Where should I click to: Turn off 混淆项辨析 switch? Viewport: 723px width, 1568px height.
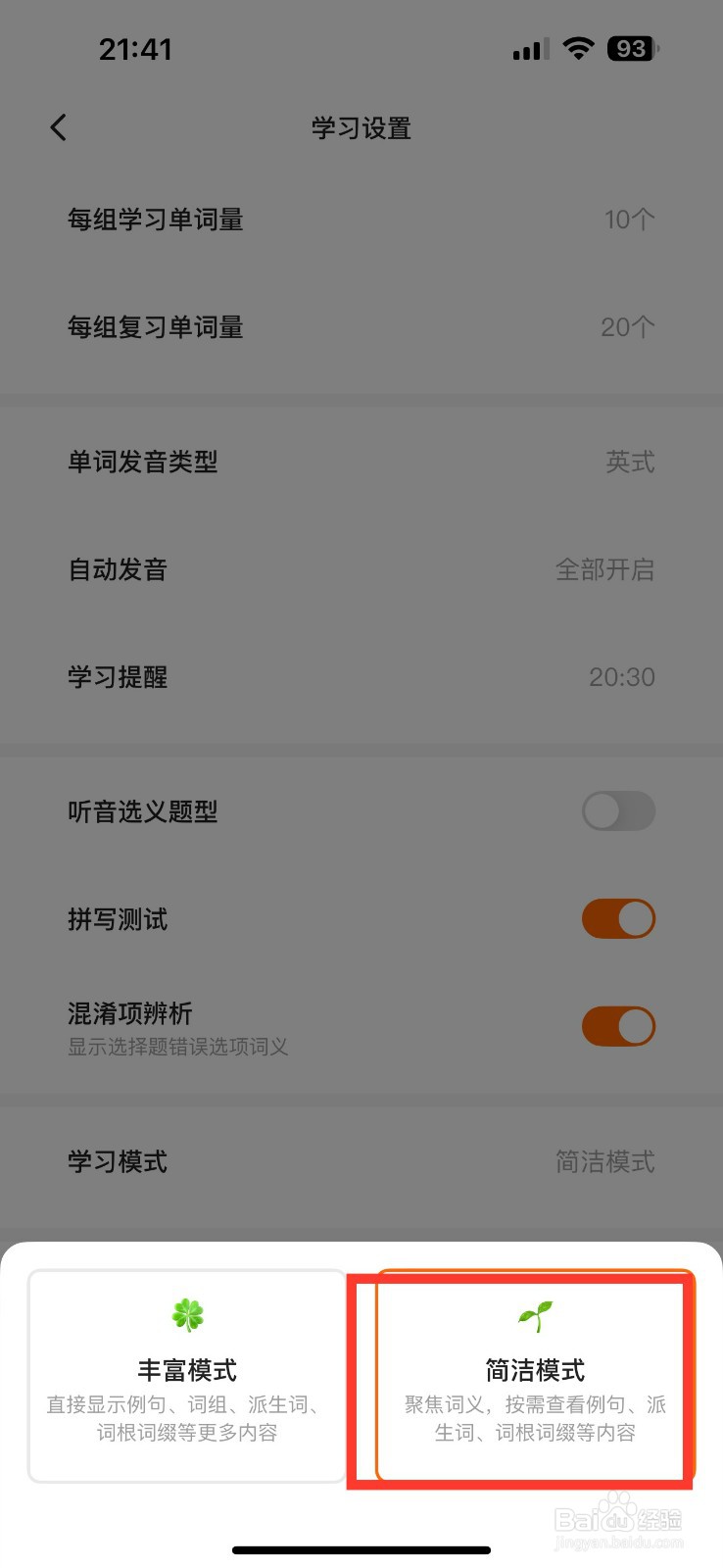[617, 1026]
